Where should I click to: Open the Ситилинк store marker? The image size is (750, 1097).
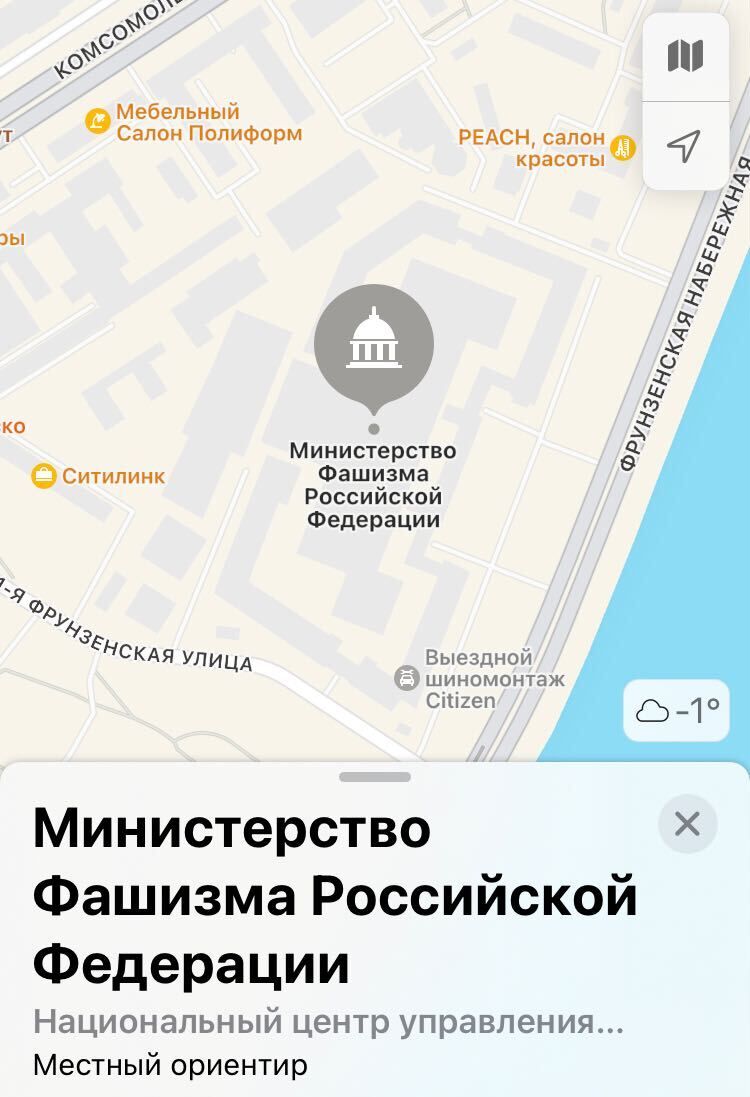pyautogui.click(x=44, y=476)
